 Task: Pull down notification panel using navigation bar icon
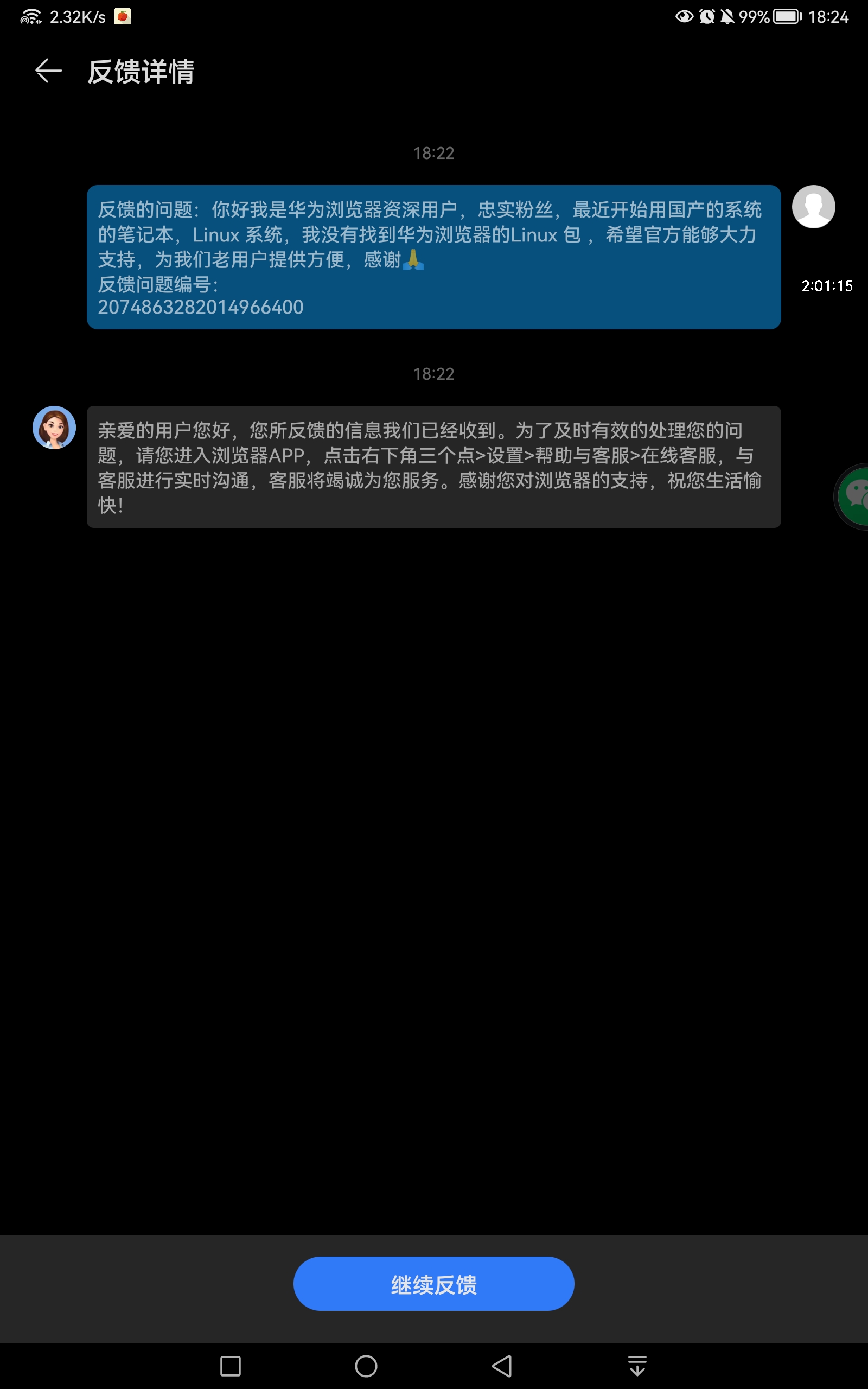pos(637,1366)
